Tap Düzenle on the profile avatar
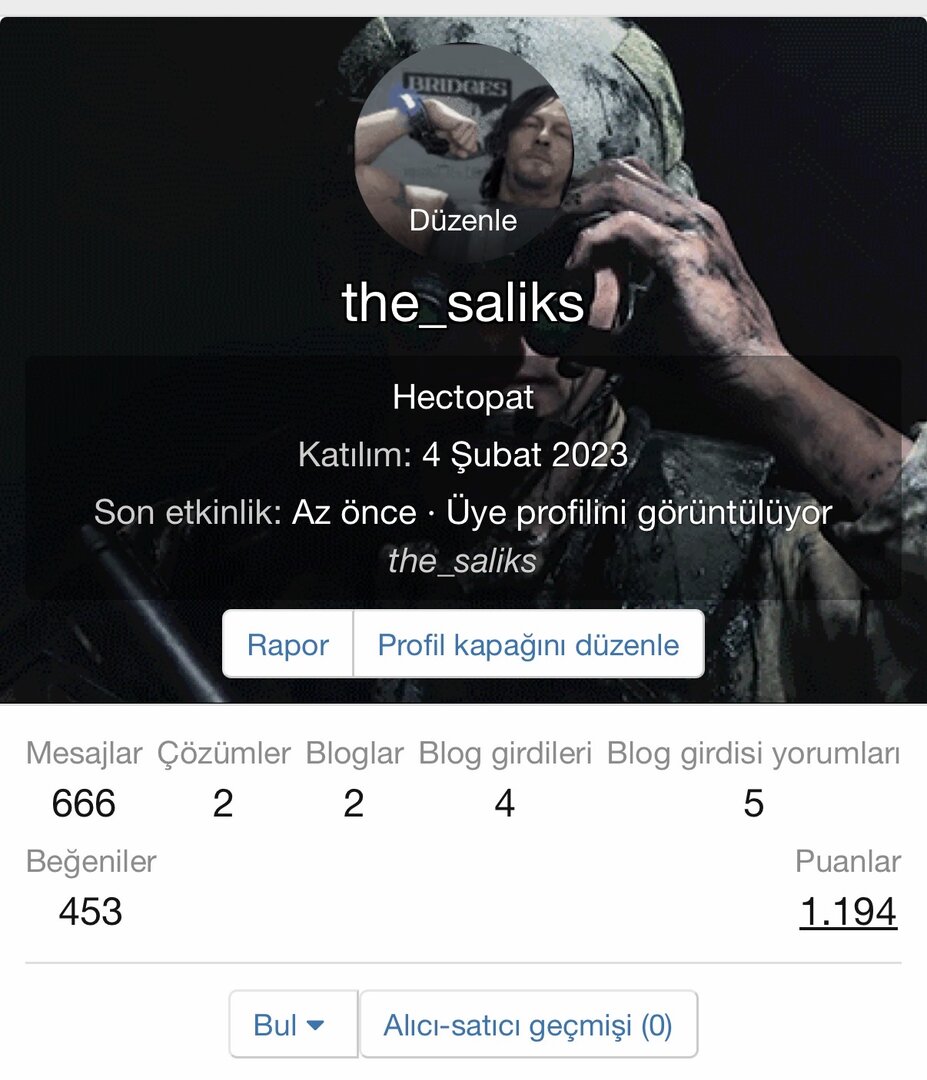This screenshot has height=1080, width=927. click(x=463, y=220)
